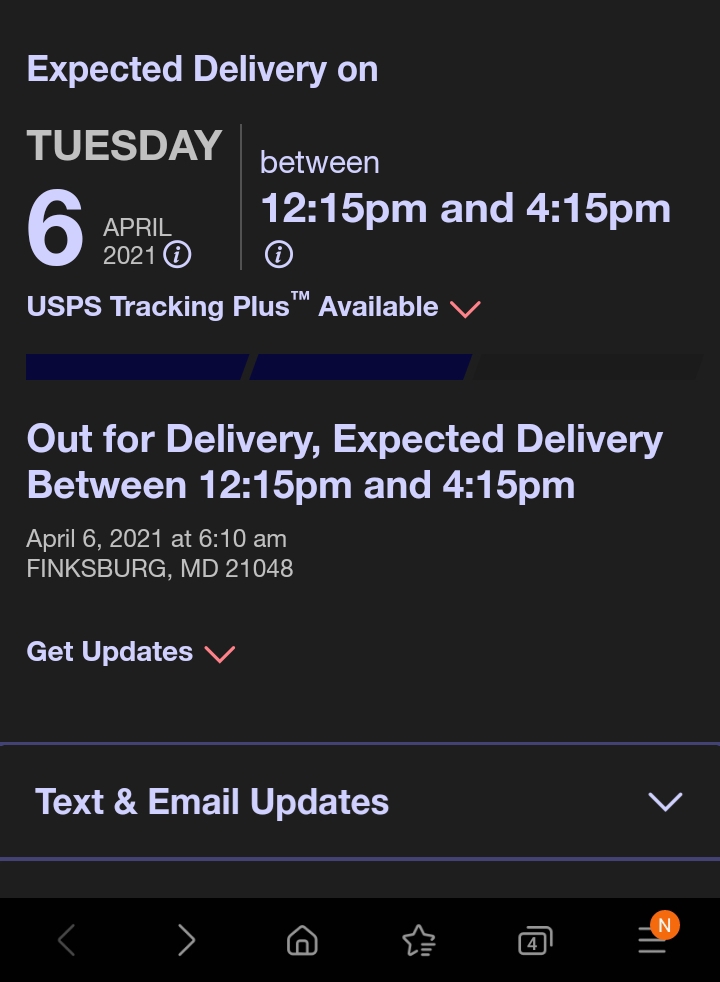Open info icon under the delivery time window
The height and width of the screenshot is (982, 720).
click(278, 255)
